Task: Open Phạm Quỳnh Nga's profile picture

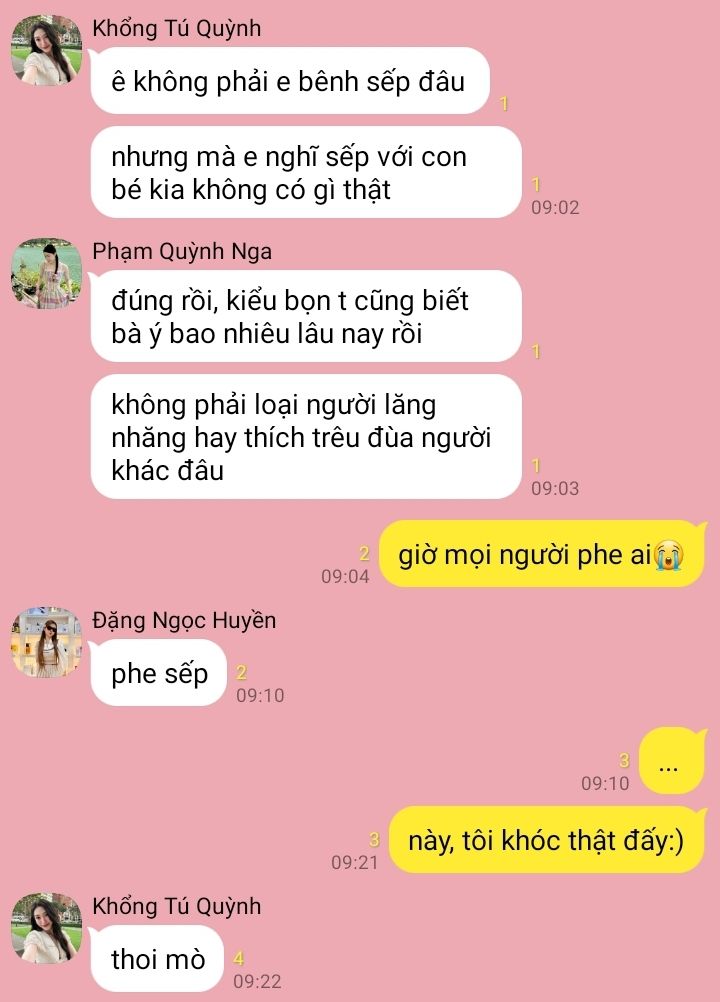Action: pyautogui.click(x=46, y=273)
